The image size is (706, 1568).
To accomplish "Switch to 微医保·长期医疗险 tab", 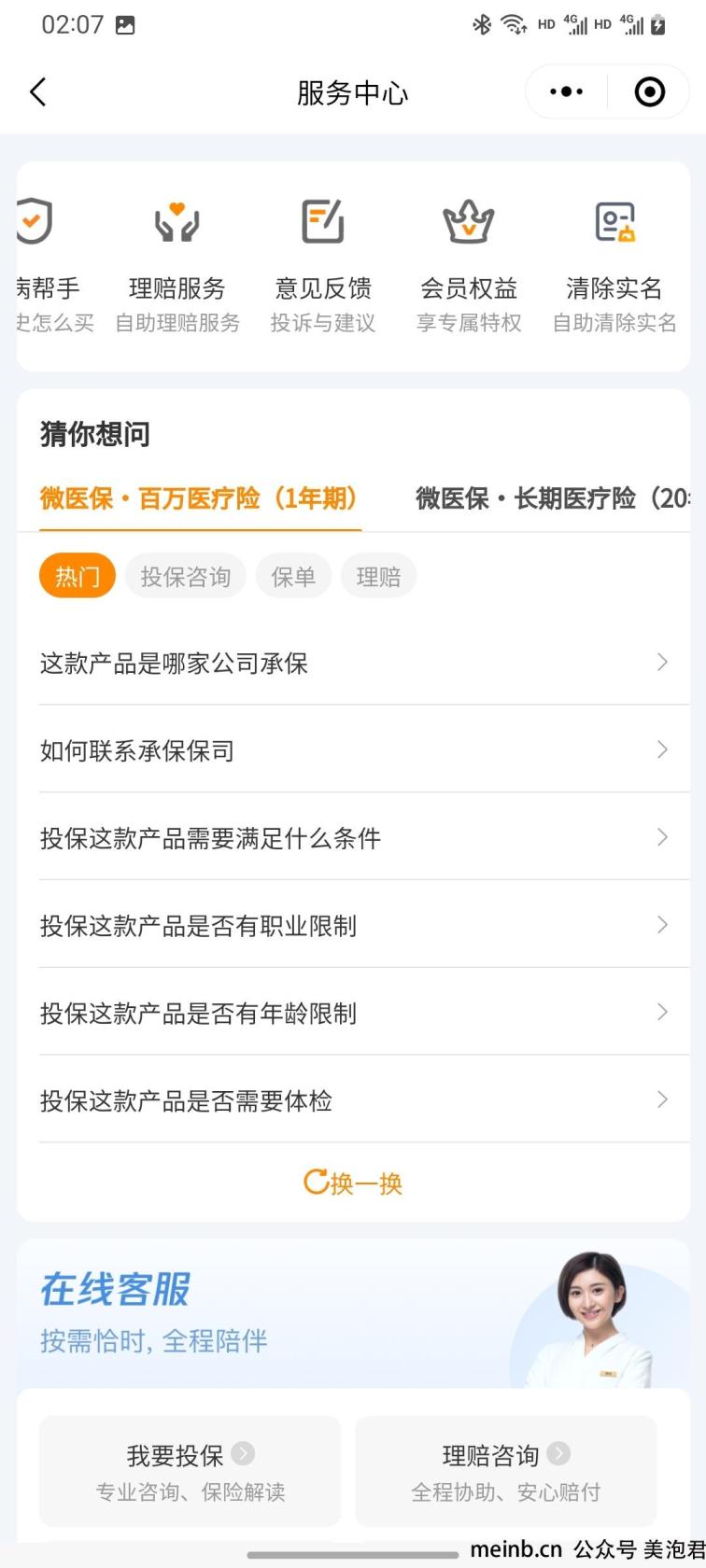I will [551, 498].
